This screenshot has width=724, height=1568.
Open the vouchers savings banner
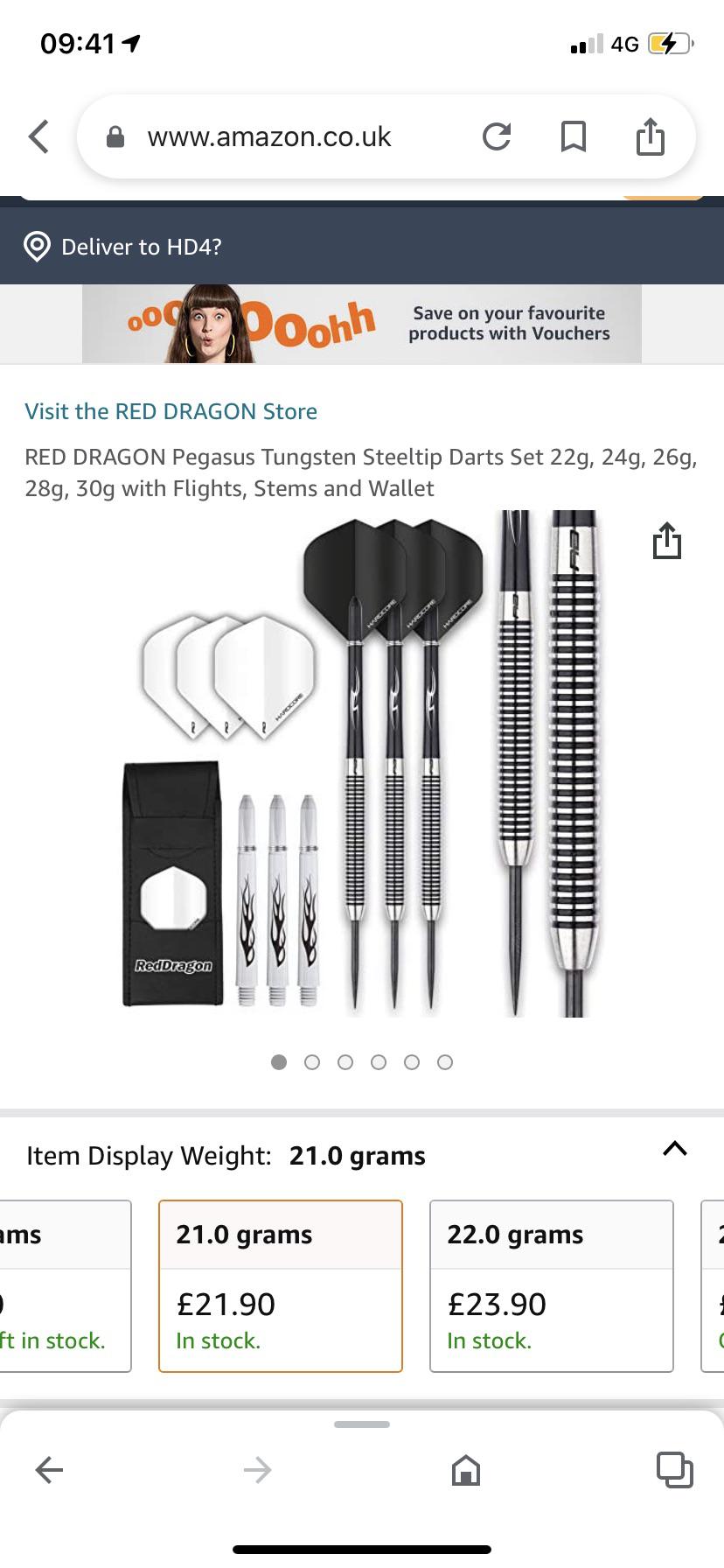362,323
